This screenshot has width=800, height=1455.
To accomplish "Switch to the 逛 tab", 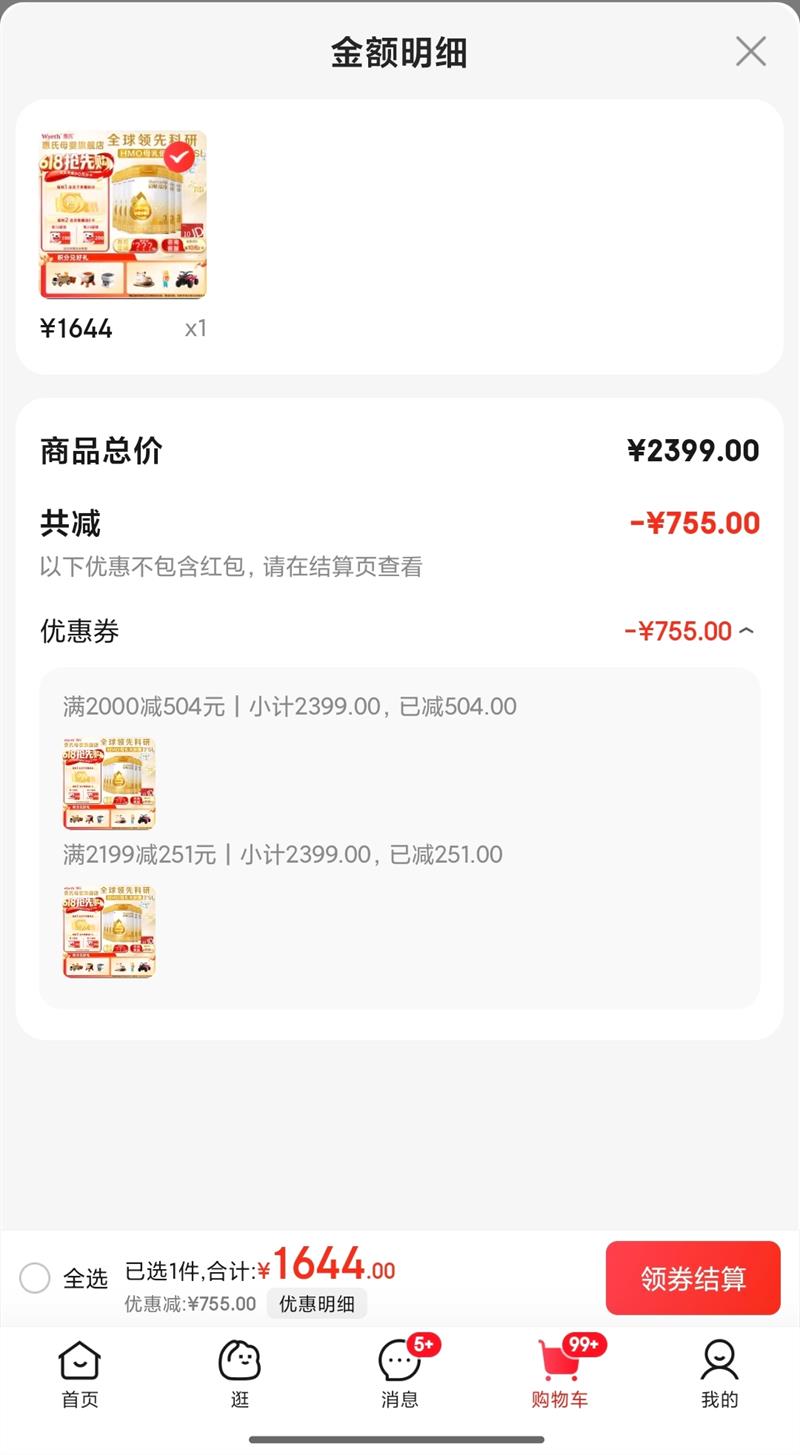I will point(240,1374).
